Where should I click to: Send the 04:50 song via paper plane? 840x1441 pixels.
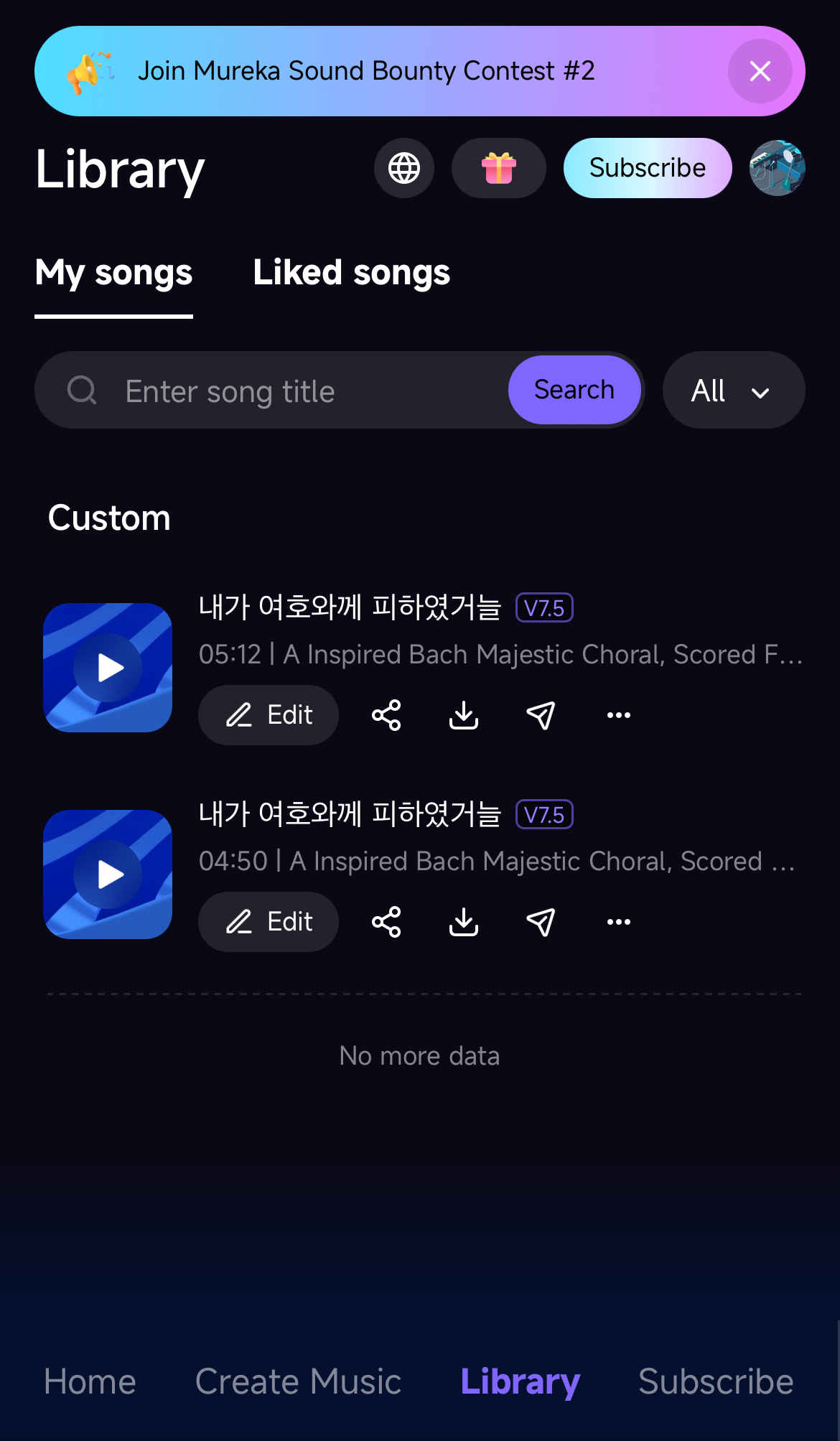[x=541, y=922]
